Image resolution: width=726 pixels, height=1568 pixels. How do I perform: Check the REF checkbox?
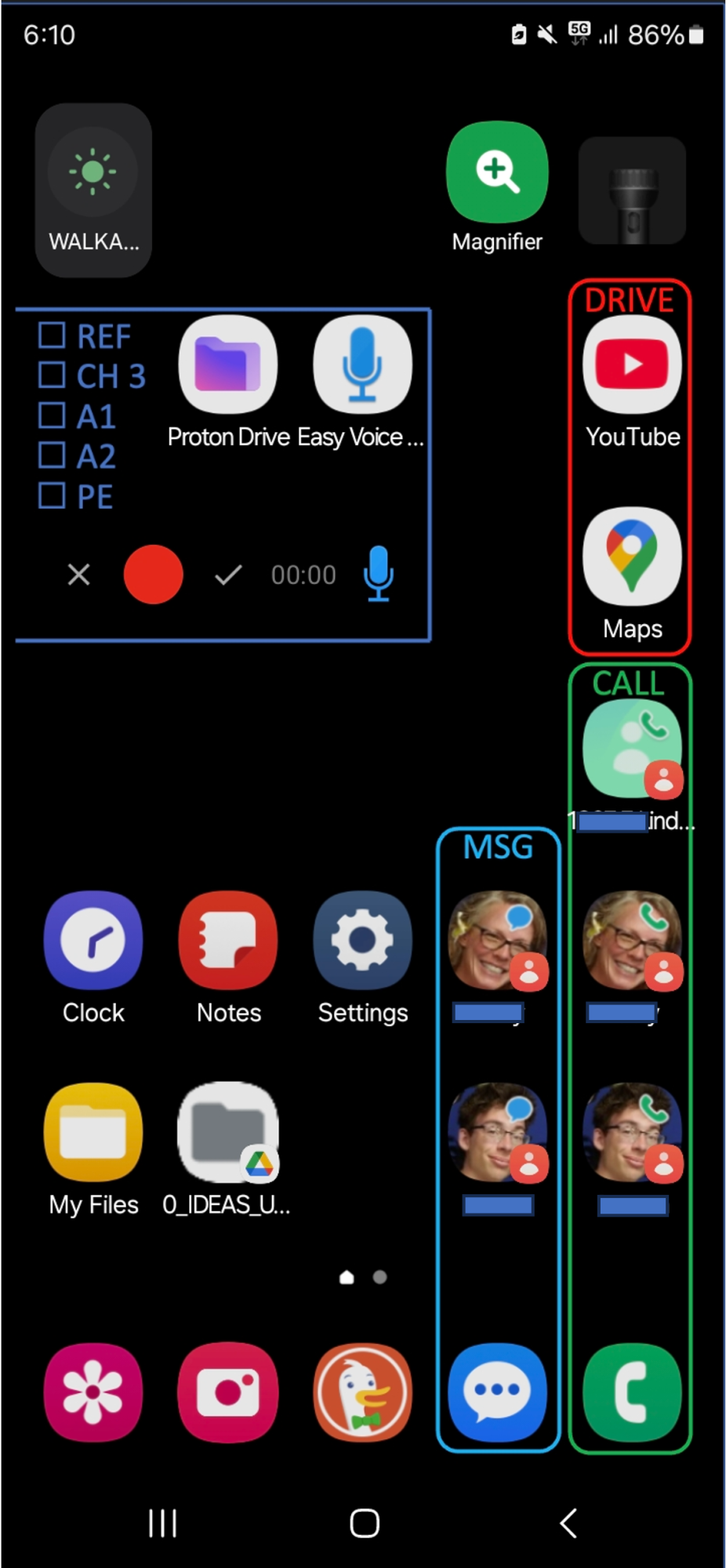point(52,336)
